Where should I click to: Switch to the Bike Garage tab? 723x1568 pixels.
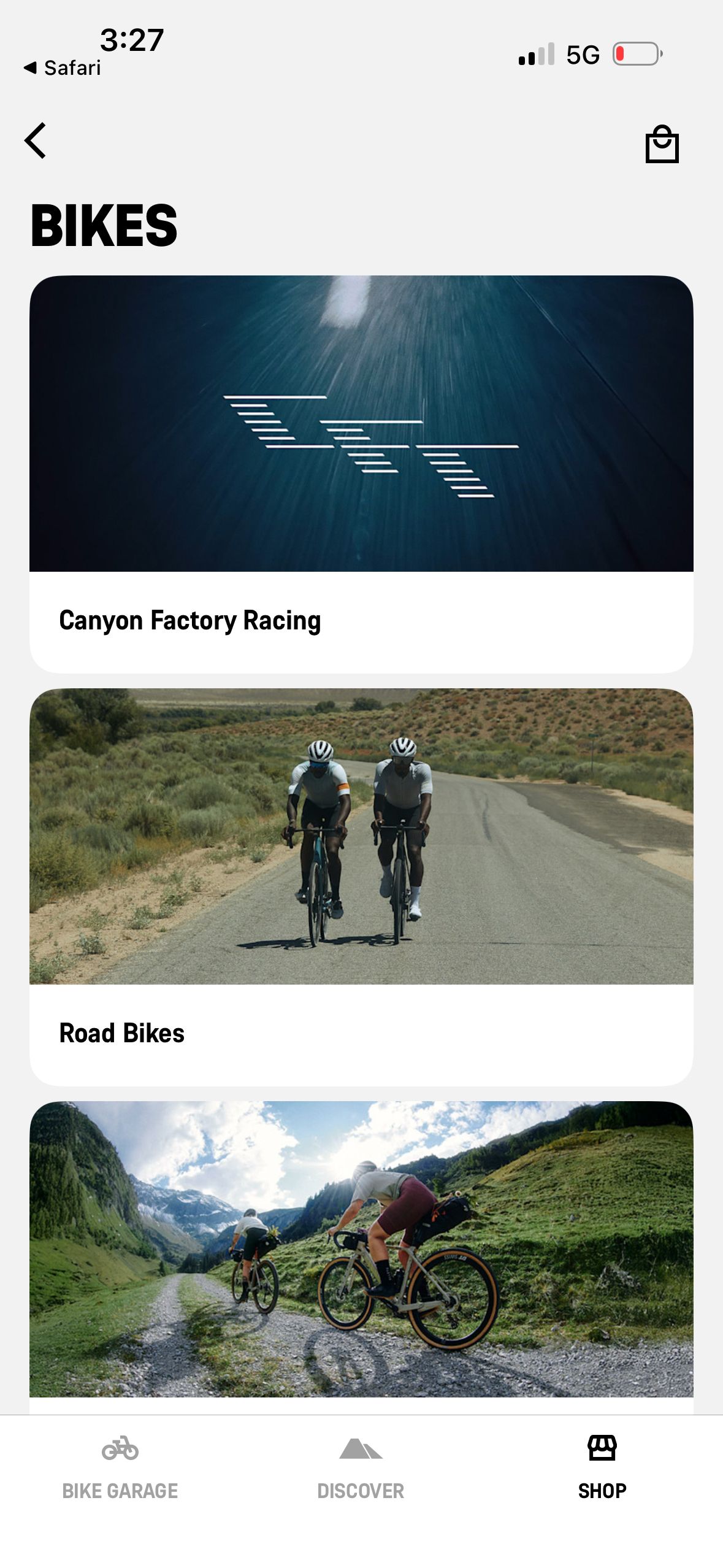(120, 1467)
